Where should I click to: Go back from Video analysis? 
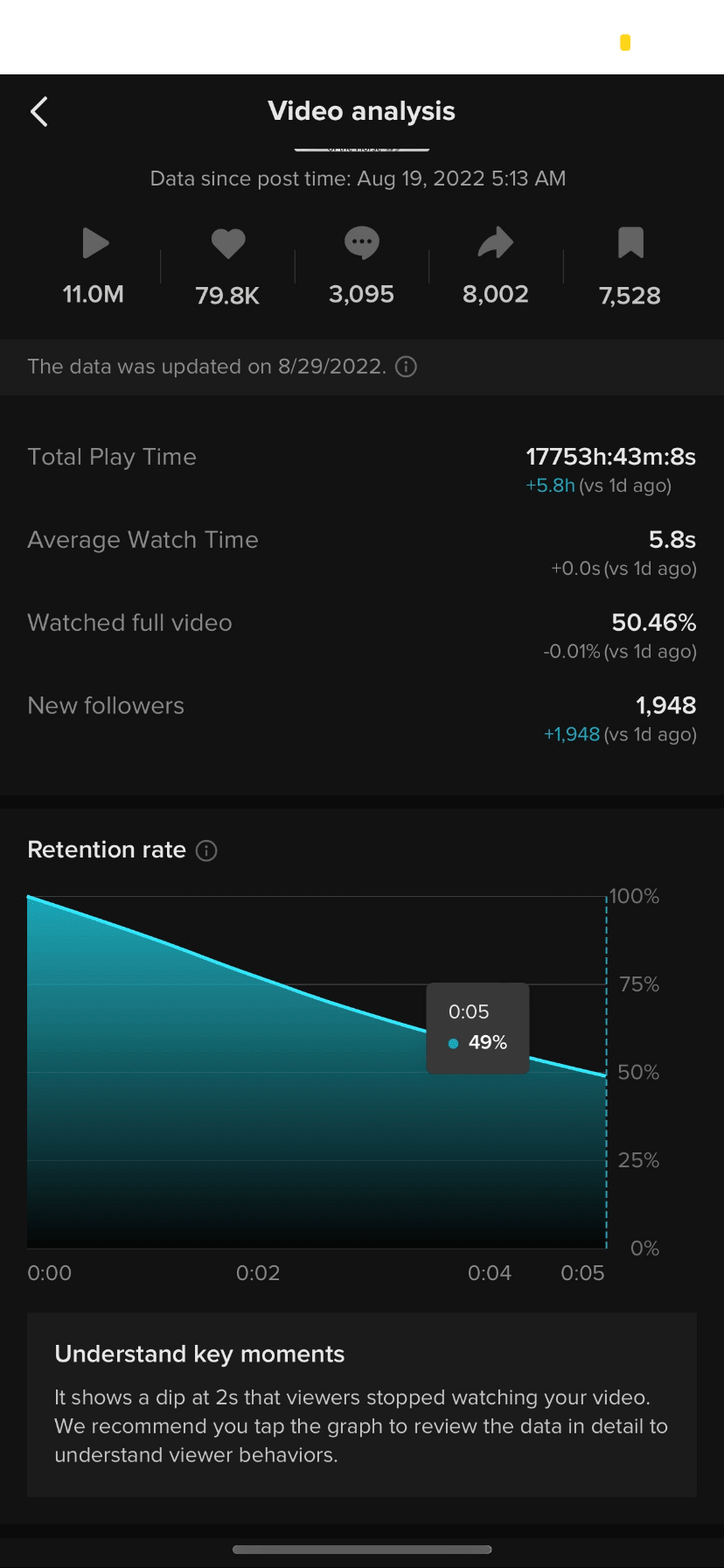point(39,112)
